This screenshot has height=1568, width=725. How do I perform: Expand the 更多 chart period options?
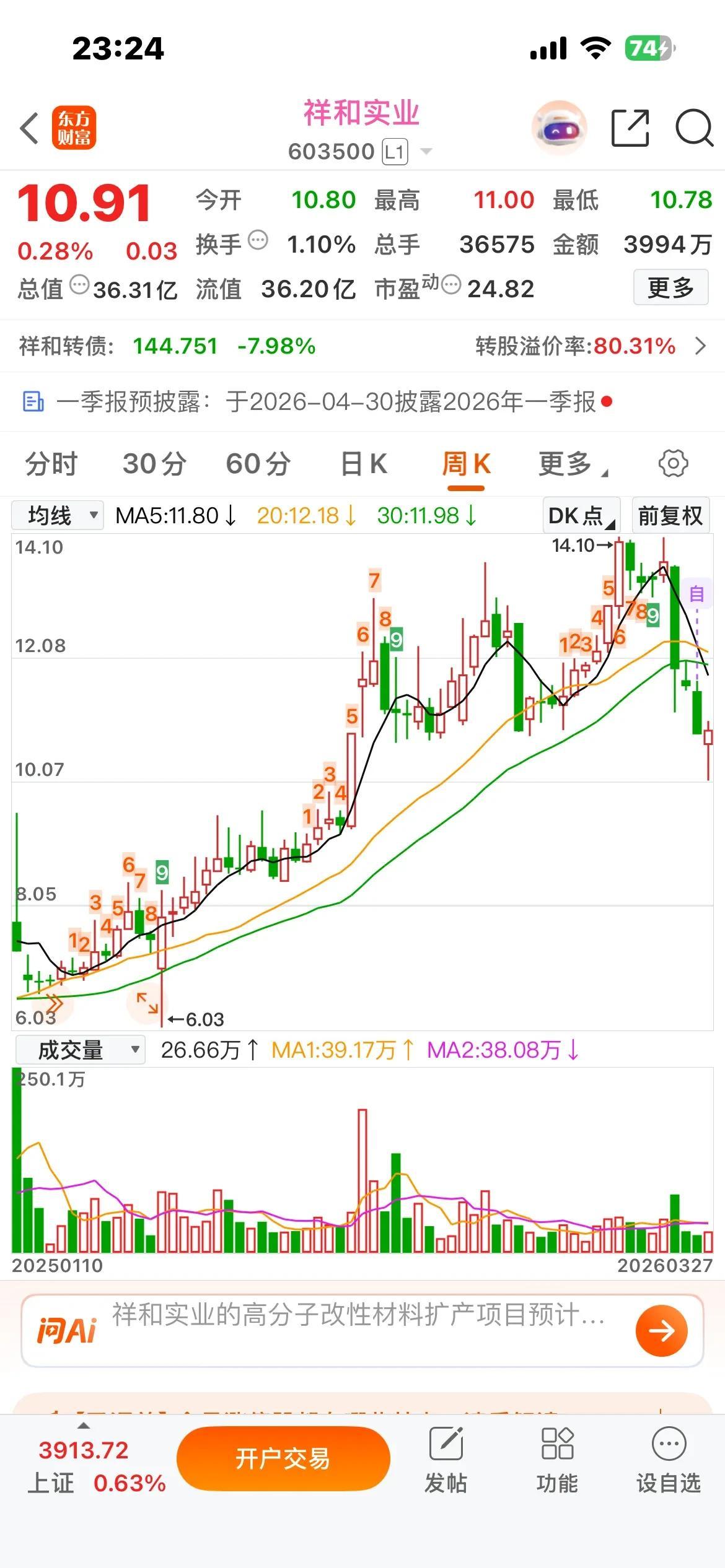pyautogui.click(x=572, y=464)
